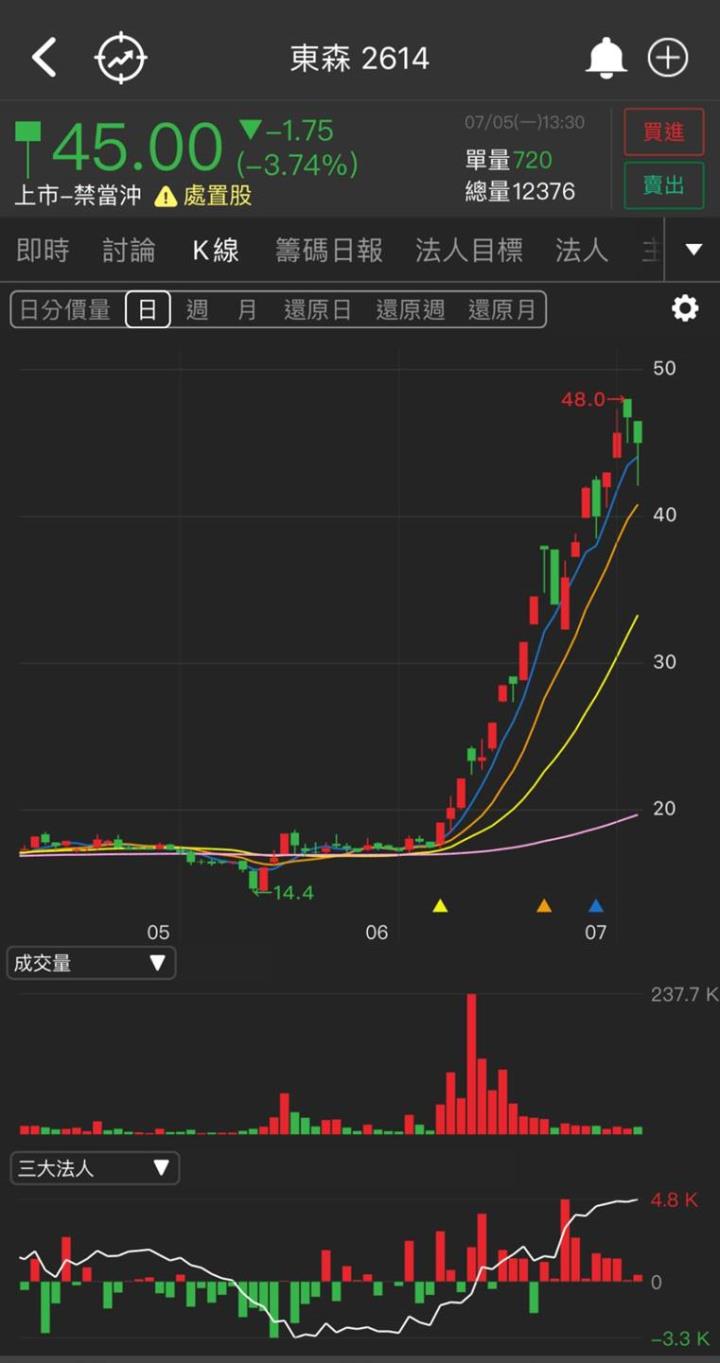Open the target chart icon

point(121,59)
